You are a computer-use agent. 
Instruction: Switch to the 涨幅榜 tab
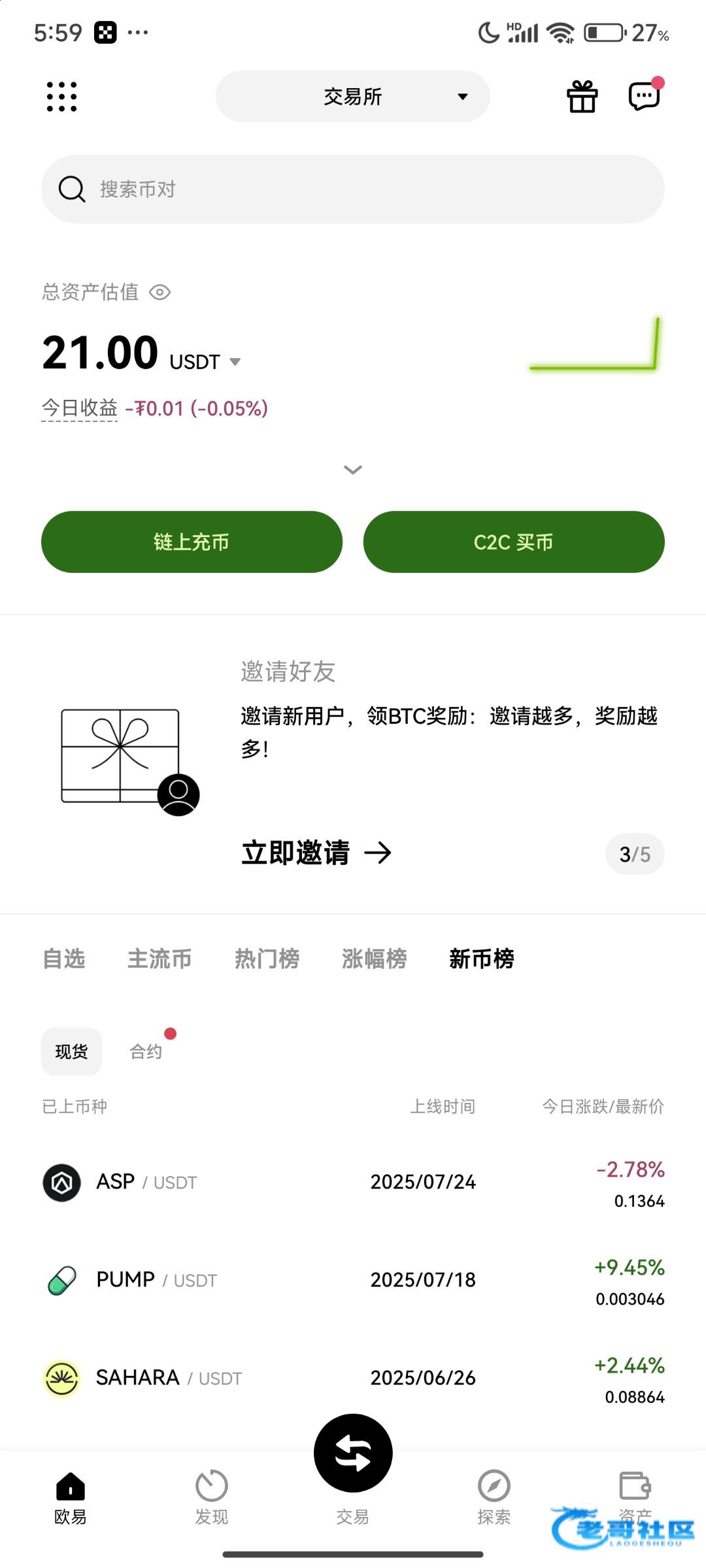[374, 958]
